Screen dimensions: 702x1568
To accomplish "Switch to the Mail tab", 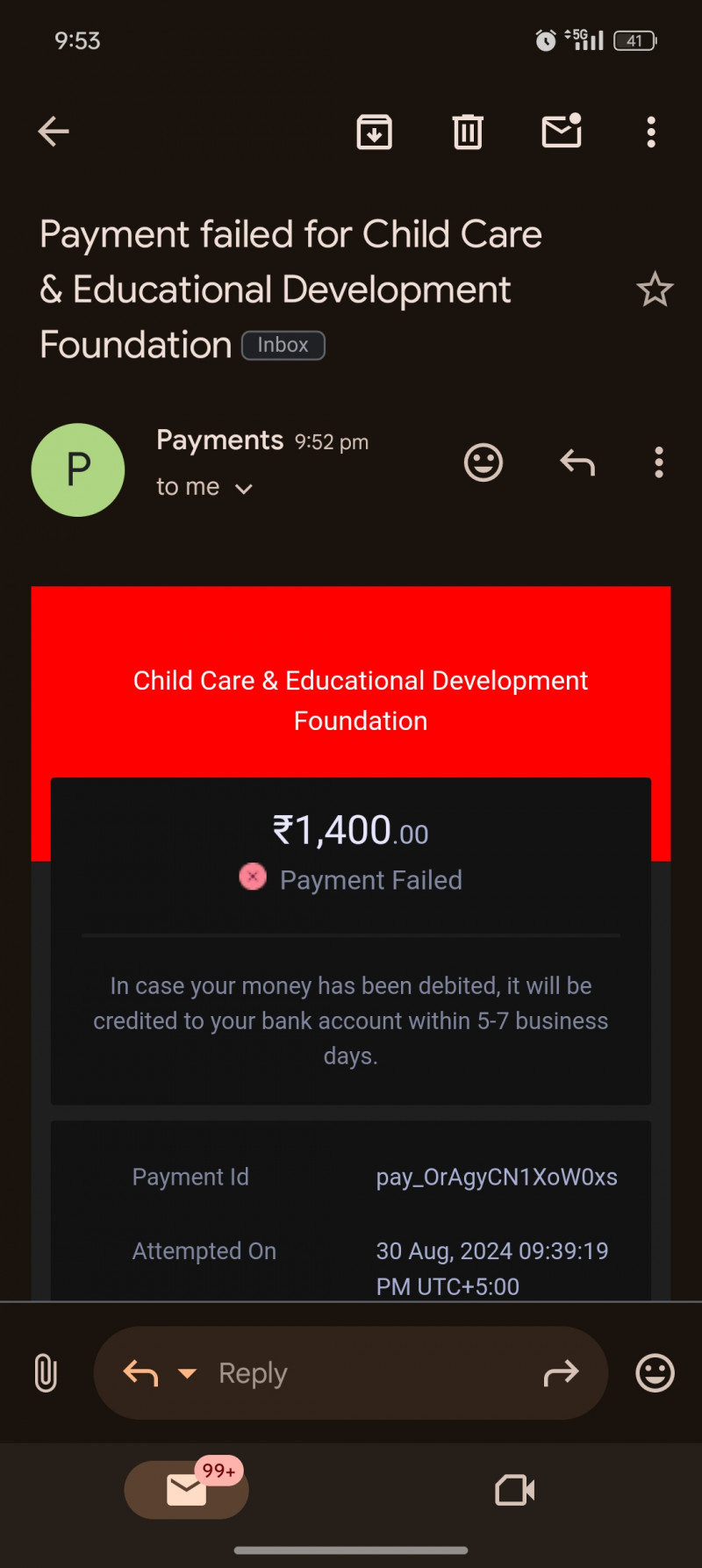I will coord(186,1490).
